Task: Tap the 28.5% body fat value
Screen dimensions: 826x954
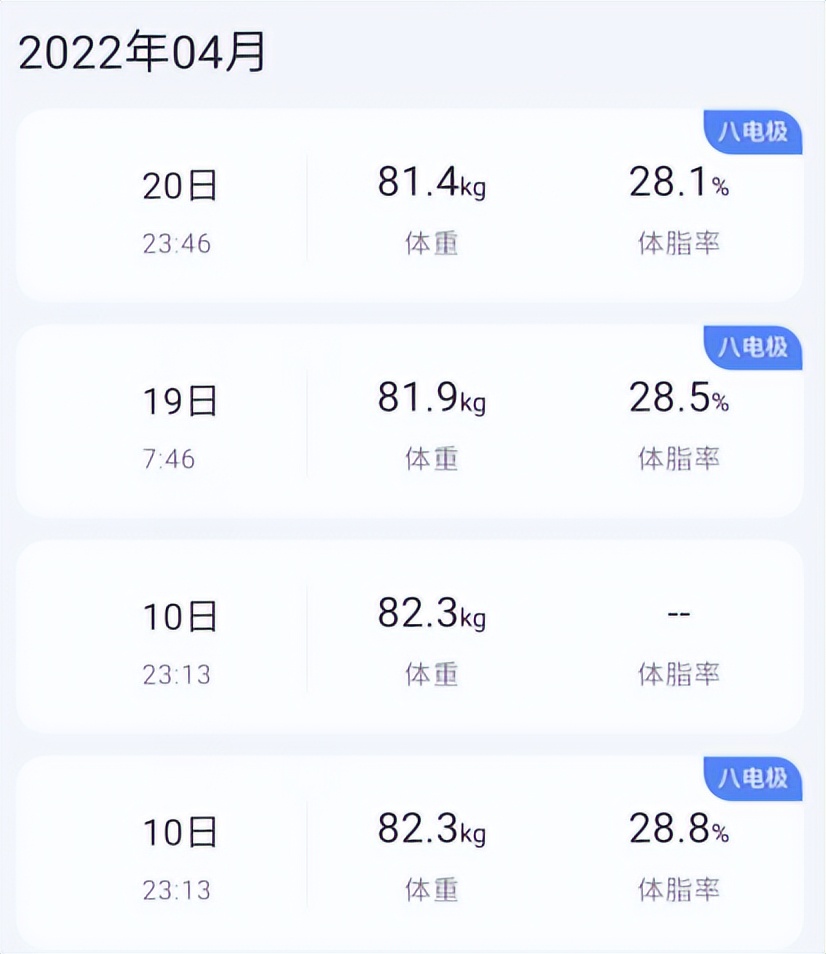Action: pos(678,399)
